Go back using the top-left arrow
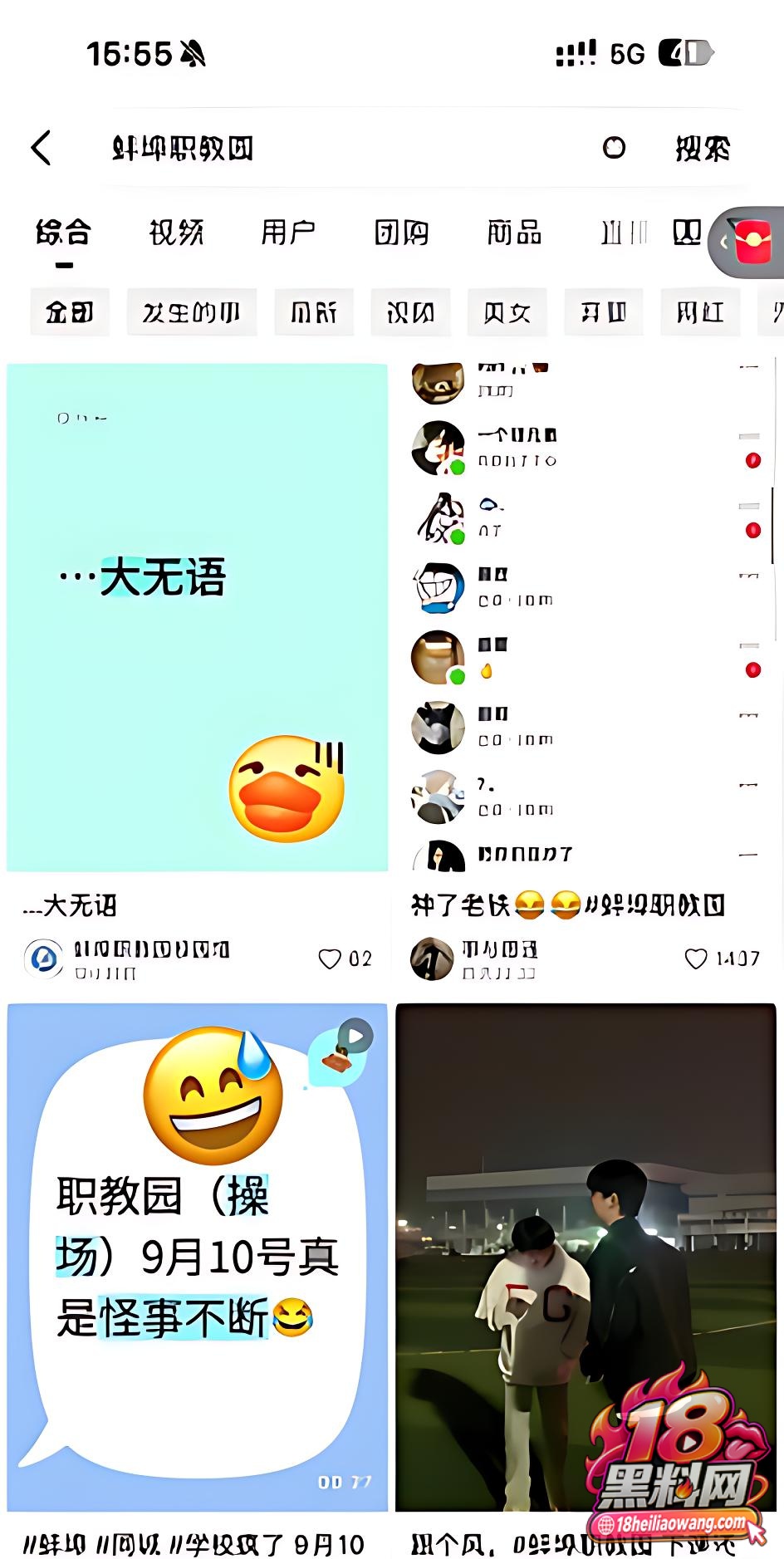 coord(41,148)
